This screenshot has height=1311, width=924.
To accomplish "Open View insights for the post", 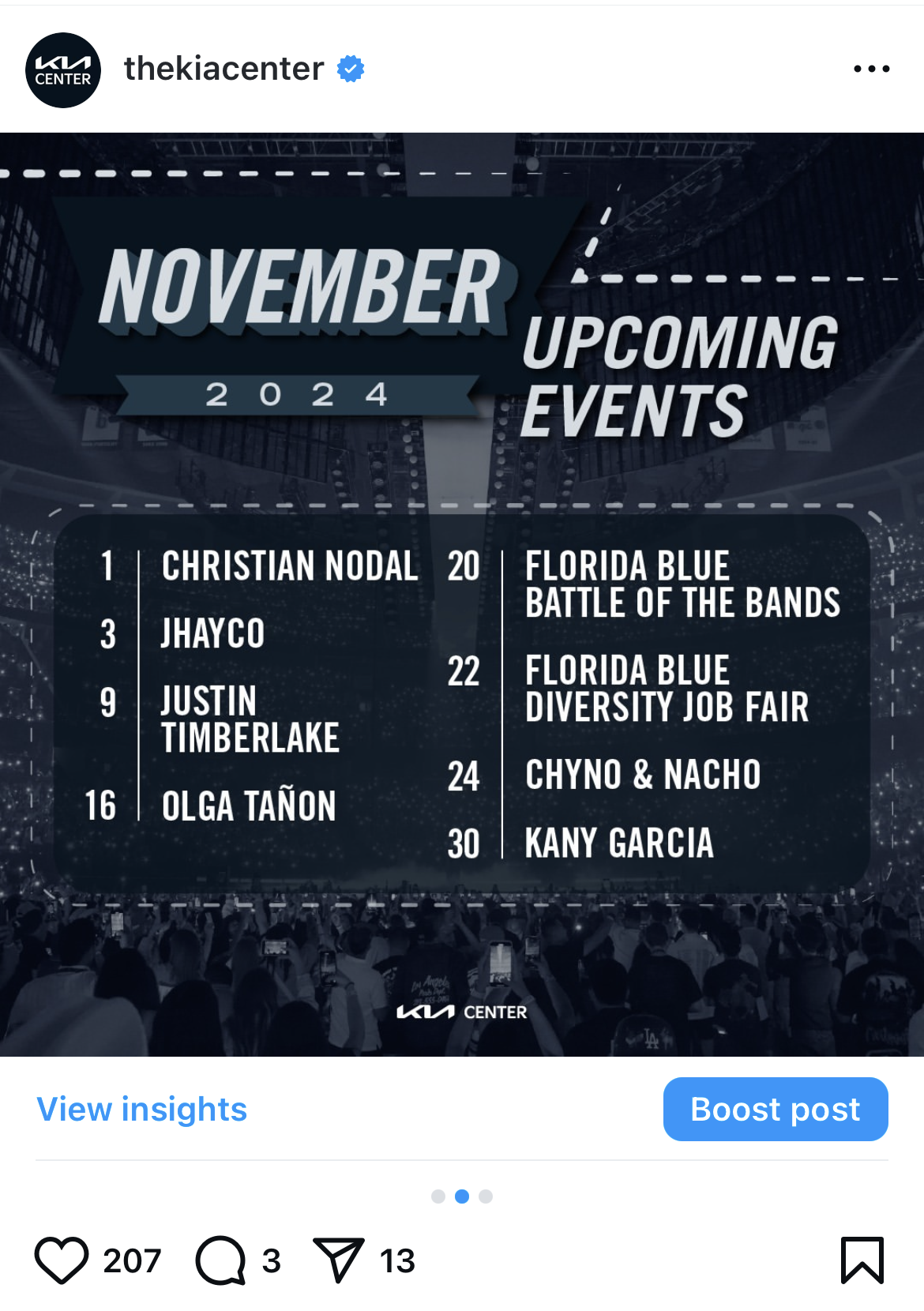I will (x=142, y=1109).
